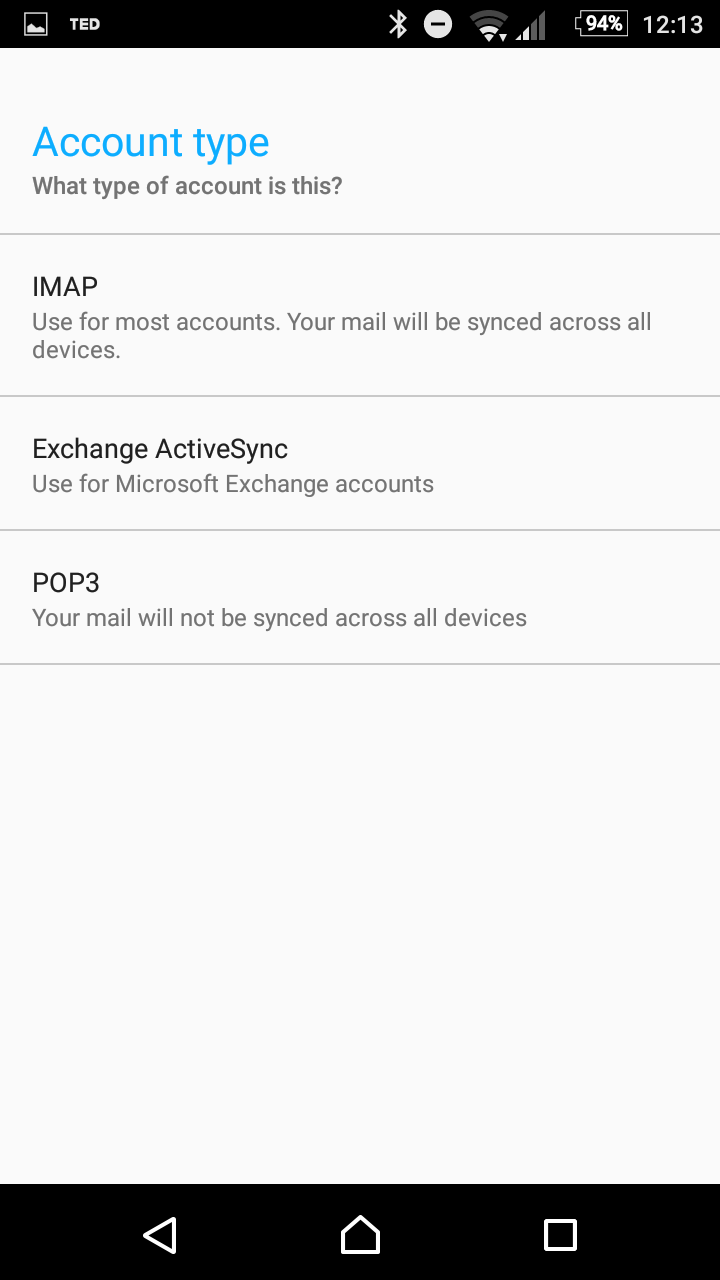Open the TED notification in status bar
Viewport: 720px width, 1280px height.
[x=85, y=23]
